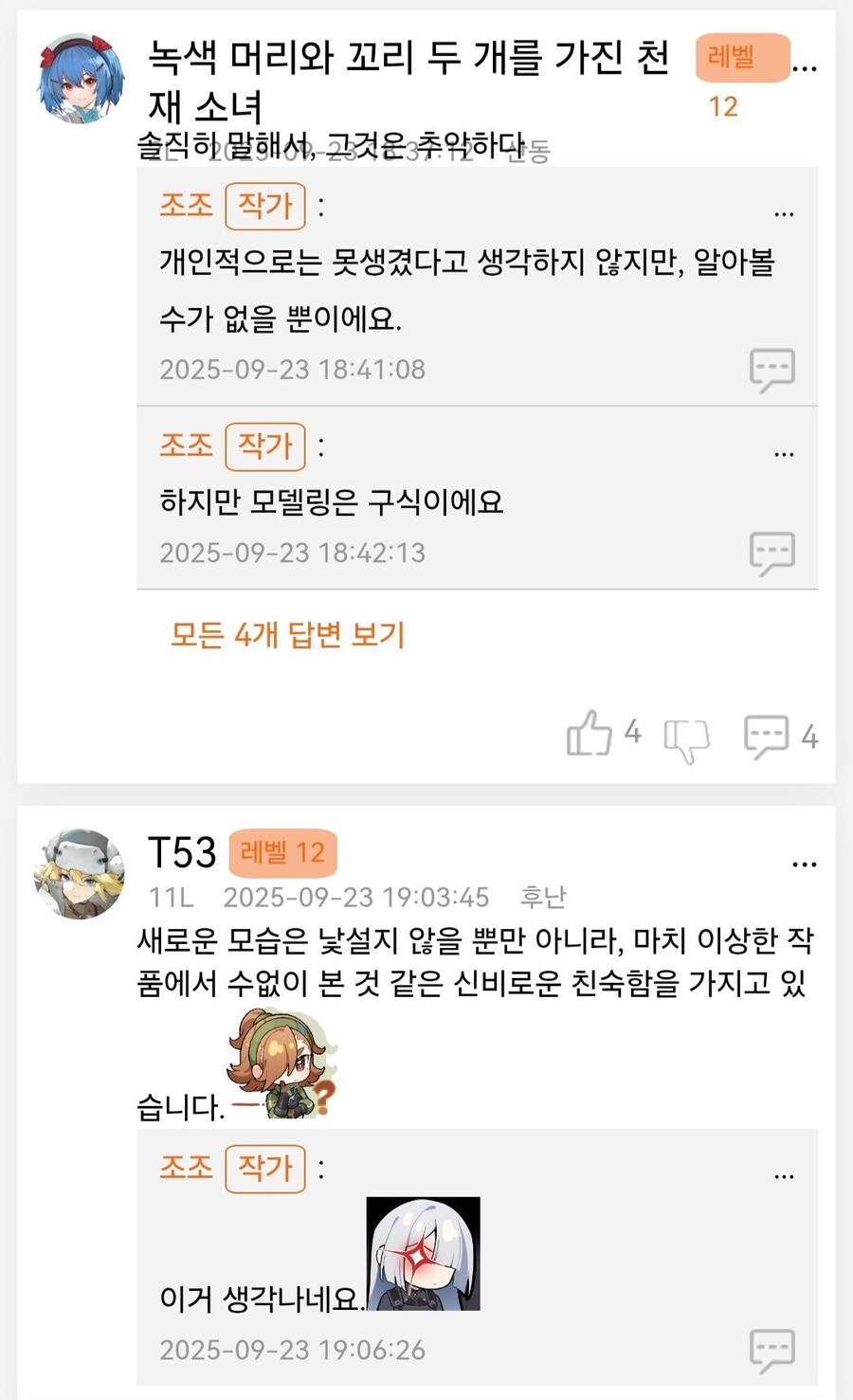This screenshot has height=1400, width=853.
Task: Reply to the 19:06:26 author comment
Action: tap(771, 1349)
